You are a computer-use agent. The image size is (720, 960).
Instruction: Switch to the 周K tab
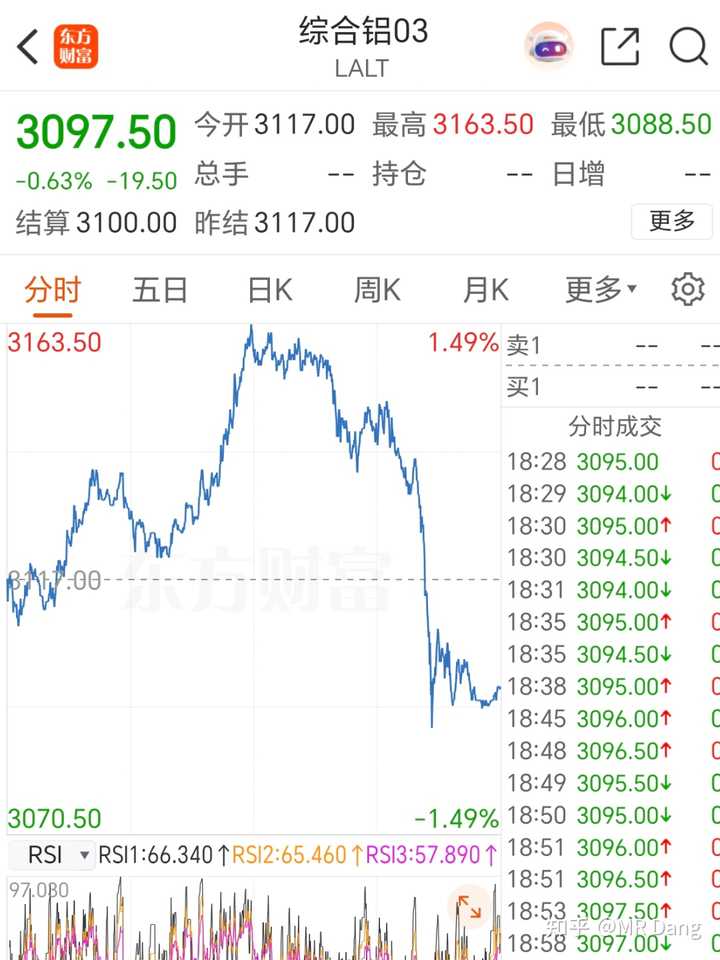coord(377,290)
